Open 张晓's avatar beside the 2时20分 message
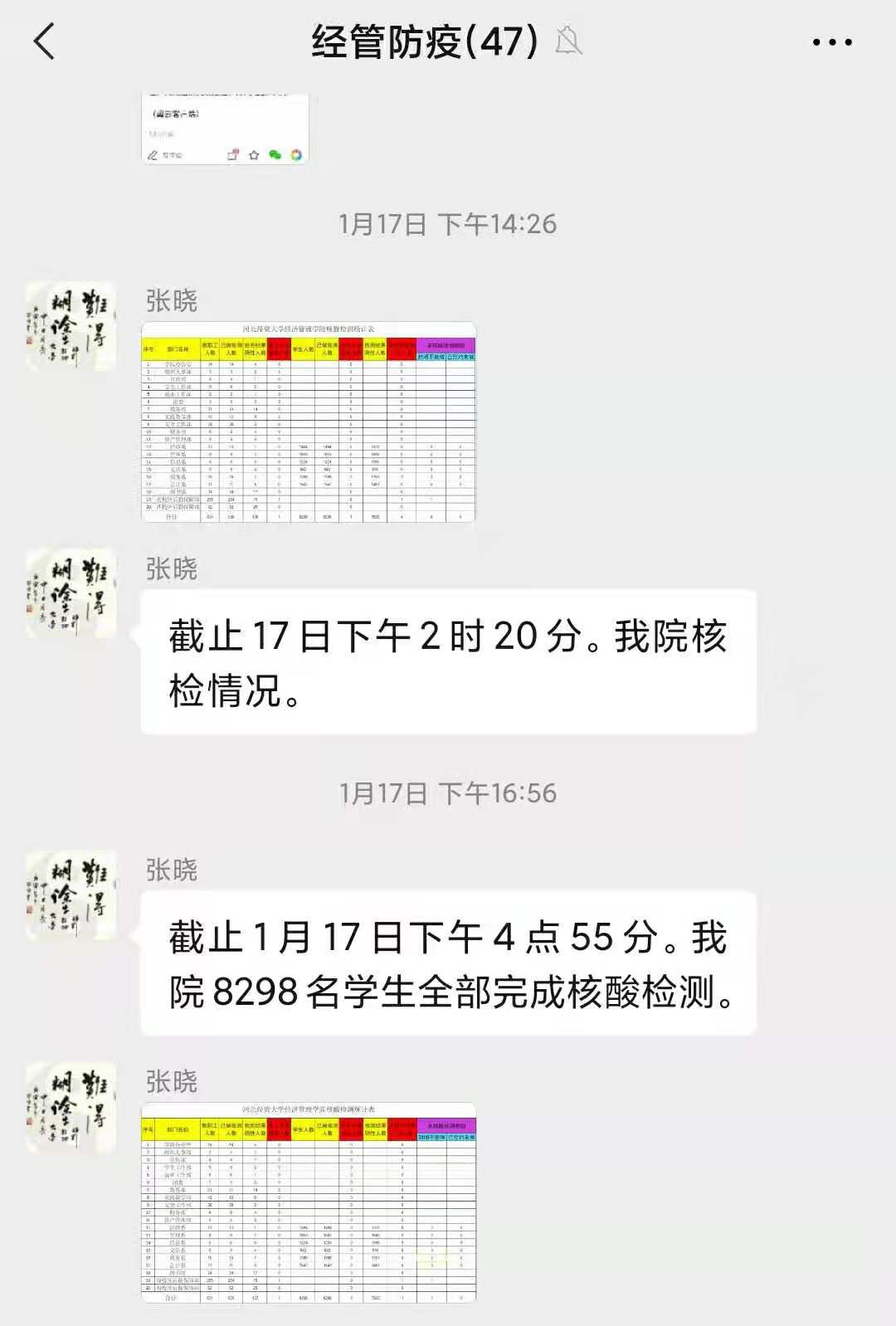The width and height of the screenshot is (896, 1326). [71, 593]
